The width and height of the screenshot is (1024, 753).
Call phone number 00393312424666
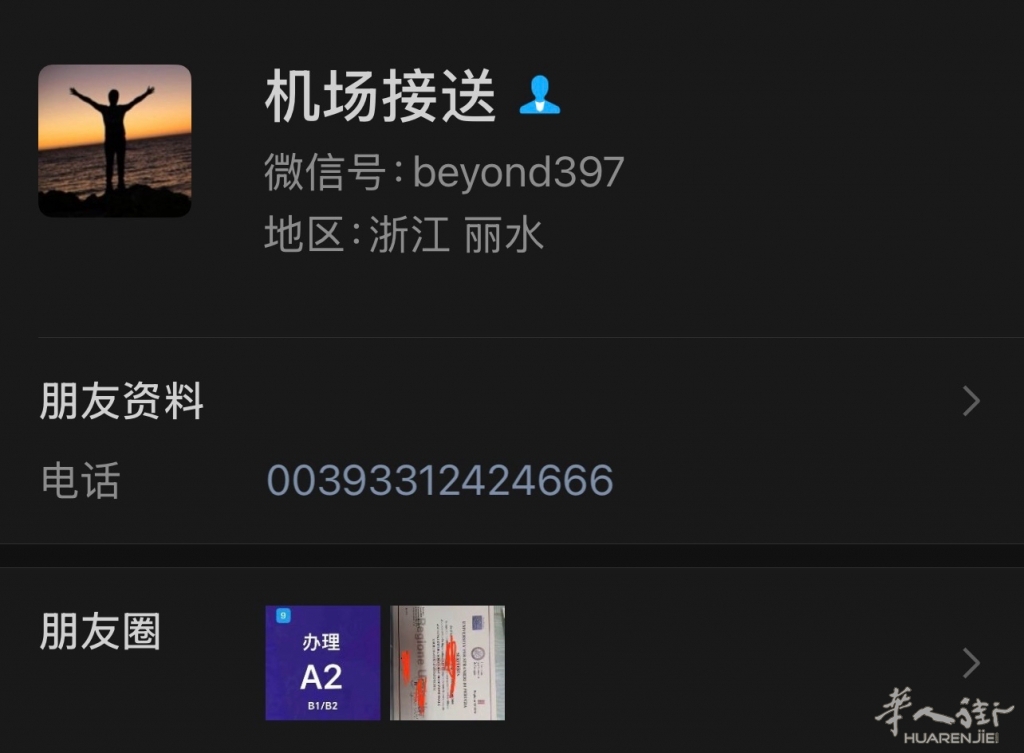coord(440,481)
